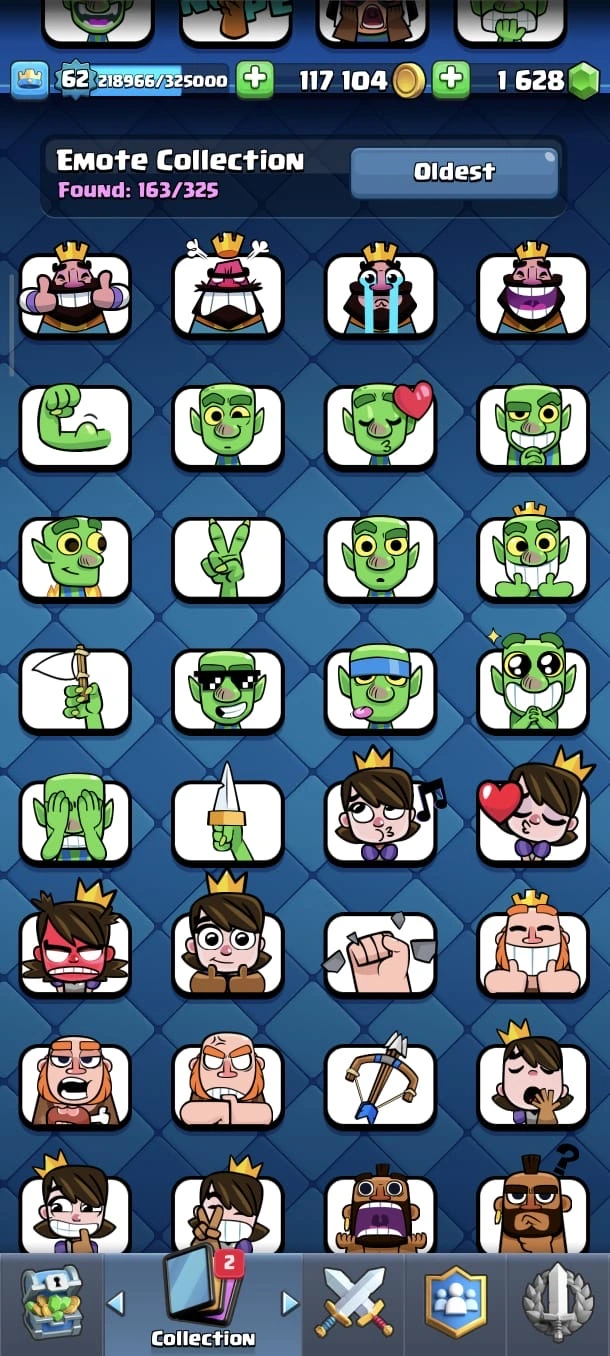Select the angry red-faced Princess emote
610x1356 pixels.
pyautogui.click(x=75, y=953)
